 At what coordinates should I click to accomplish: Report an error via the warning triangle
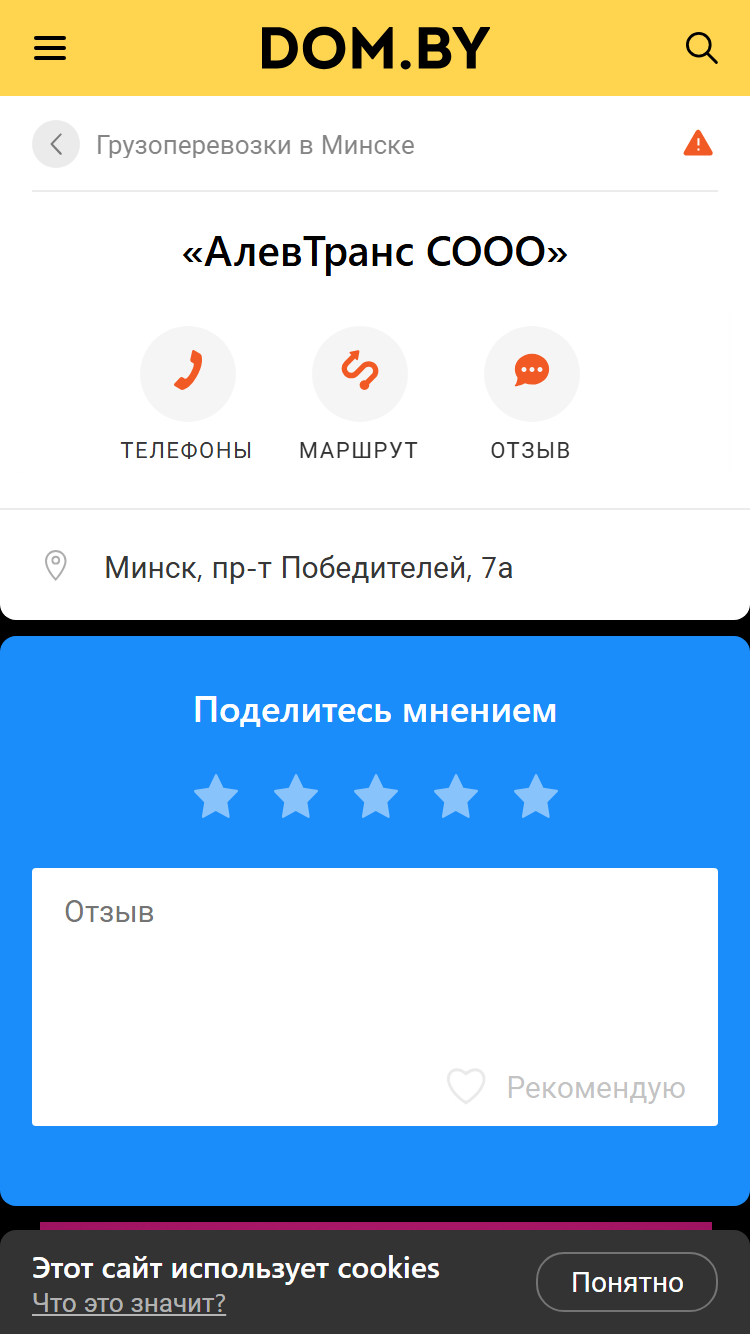tap(698, 144)
